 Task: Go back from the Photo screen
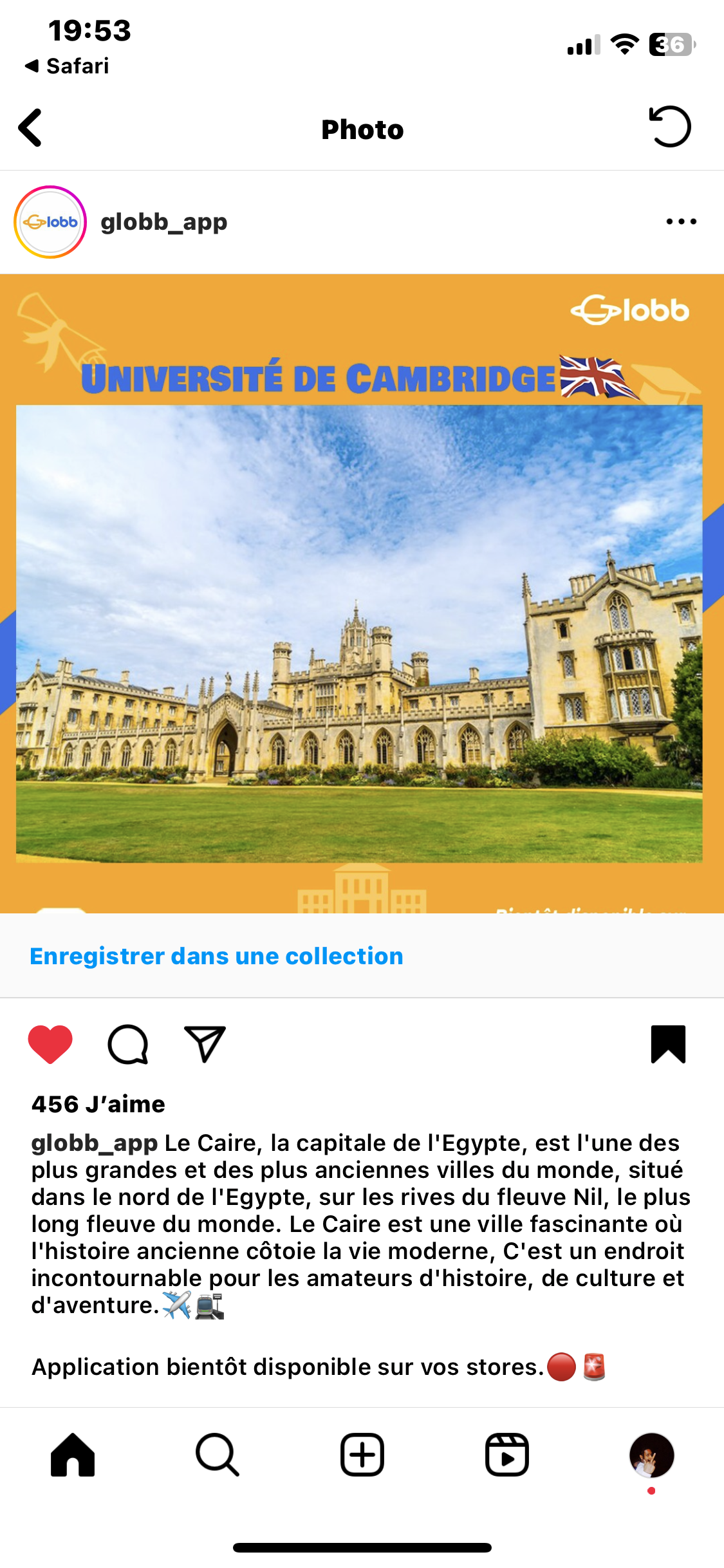pos(31,128)
